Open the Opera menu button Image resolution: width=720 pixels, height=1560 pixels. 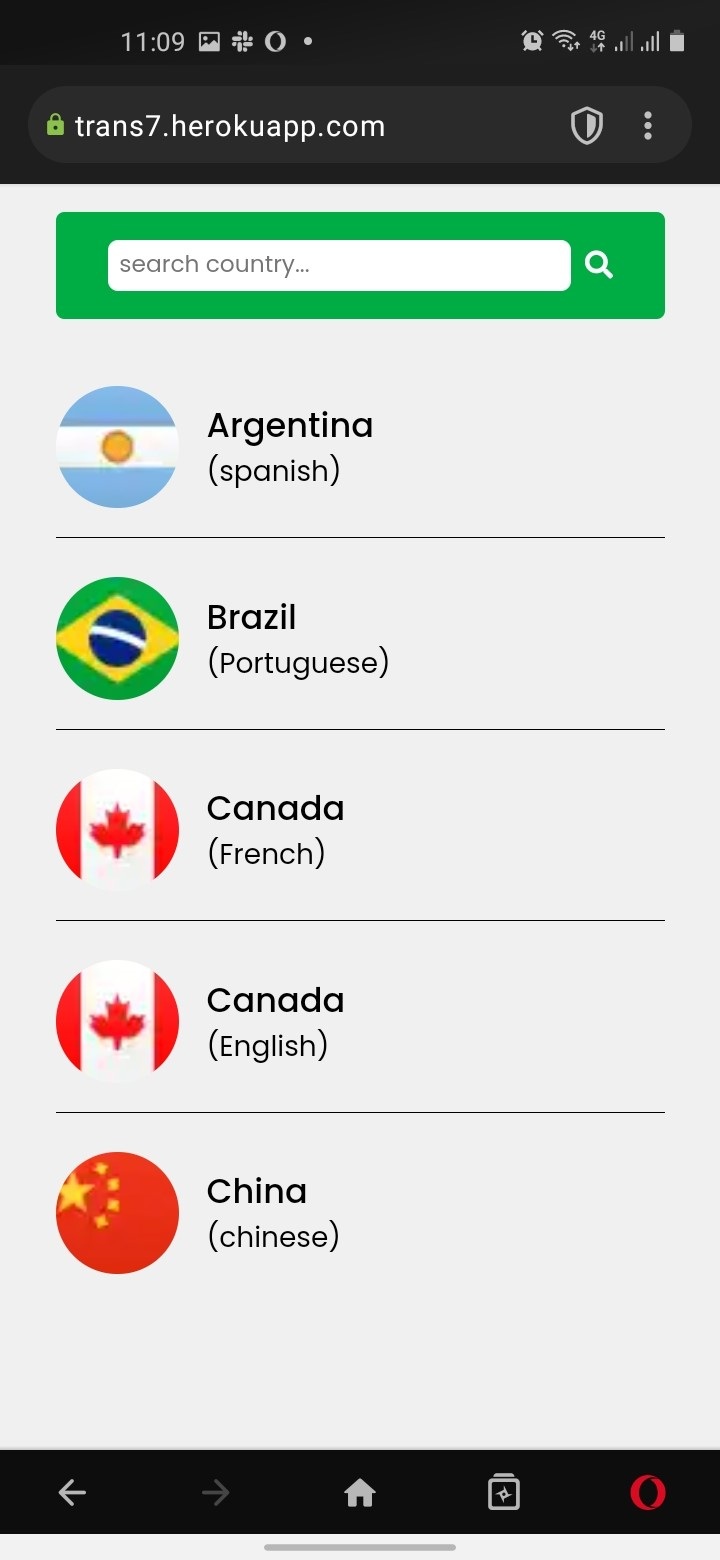pyautogui.click(x=648, y=1493)
